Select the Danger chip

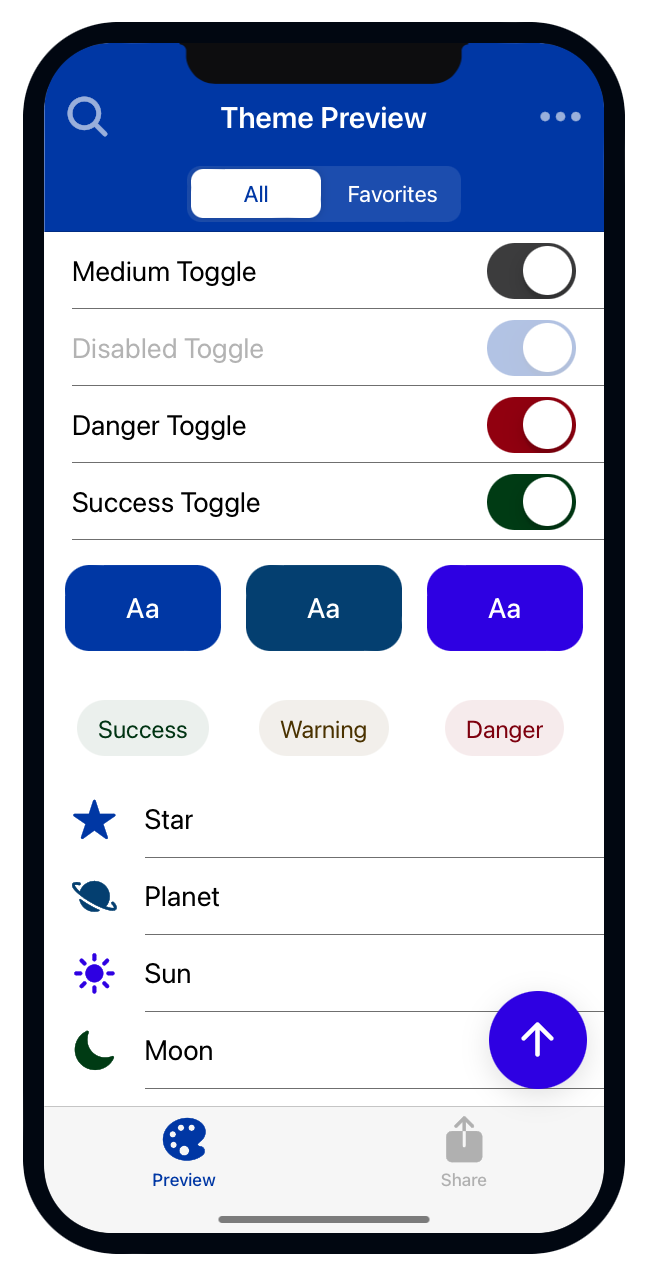[505, 729]
